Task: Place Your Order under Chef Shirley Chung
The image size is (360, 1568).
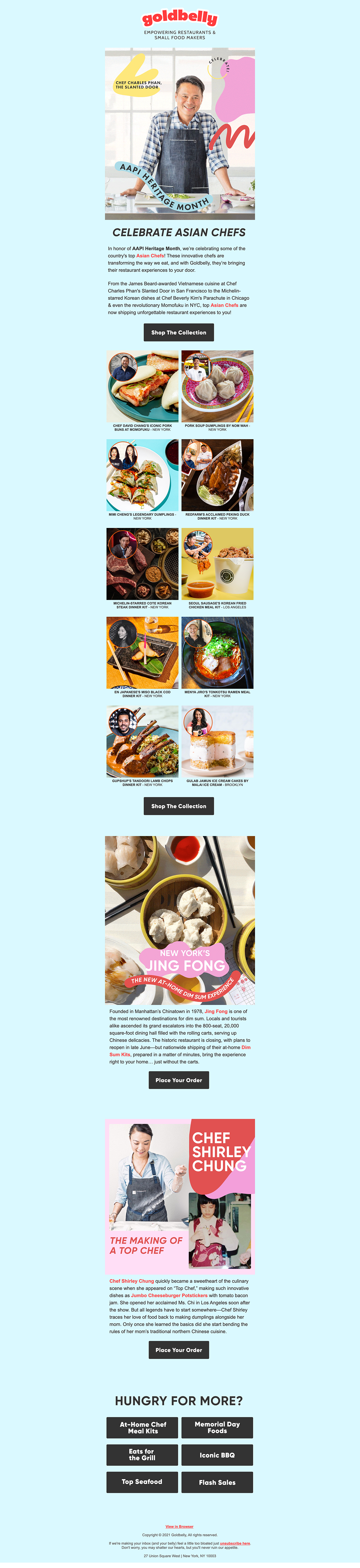Action: click(178, 1350)
